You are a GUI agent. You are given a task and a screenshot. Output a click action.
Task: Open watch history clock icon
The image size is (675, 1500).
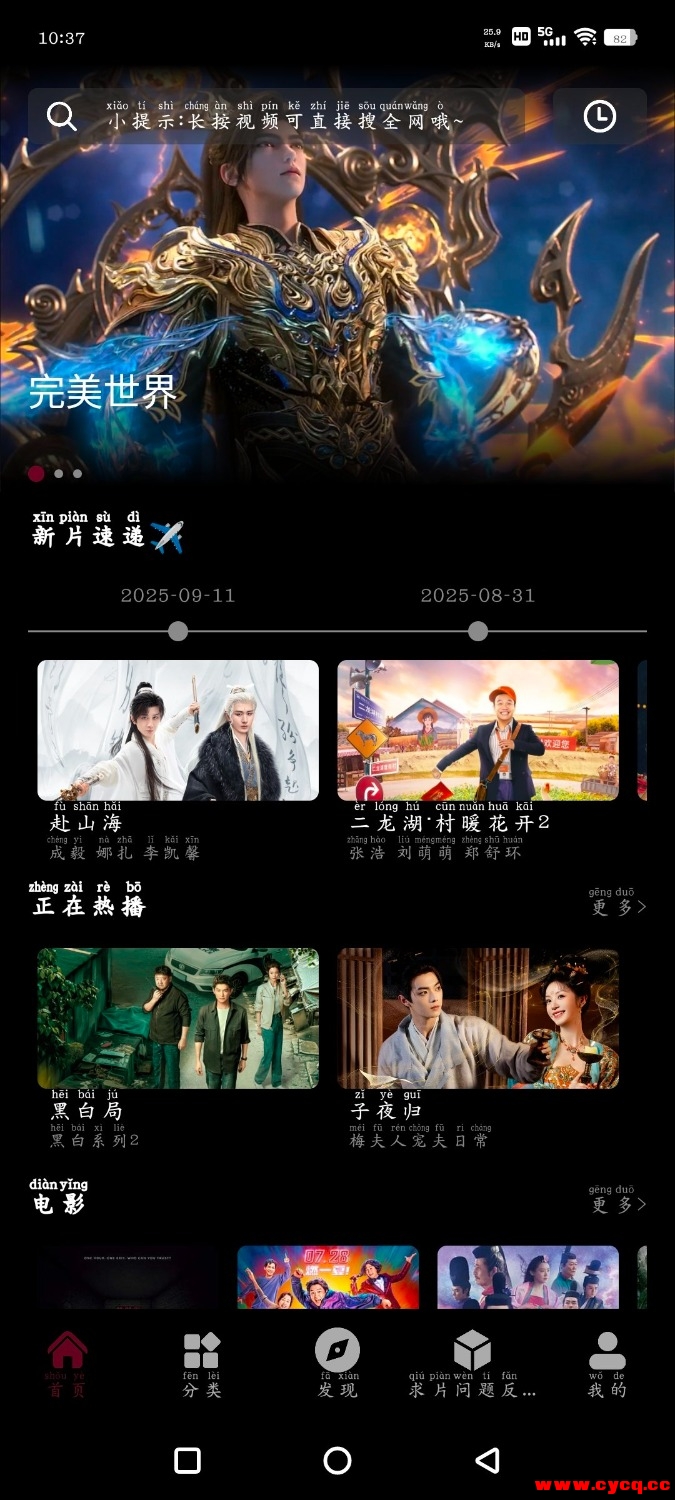599,117
